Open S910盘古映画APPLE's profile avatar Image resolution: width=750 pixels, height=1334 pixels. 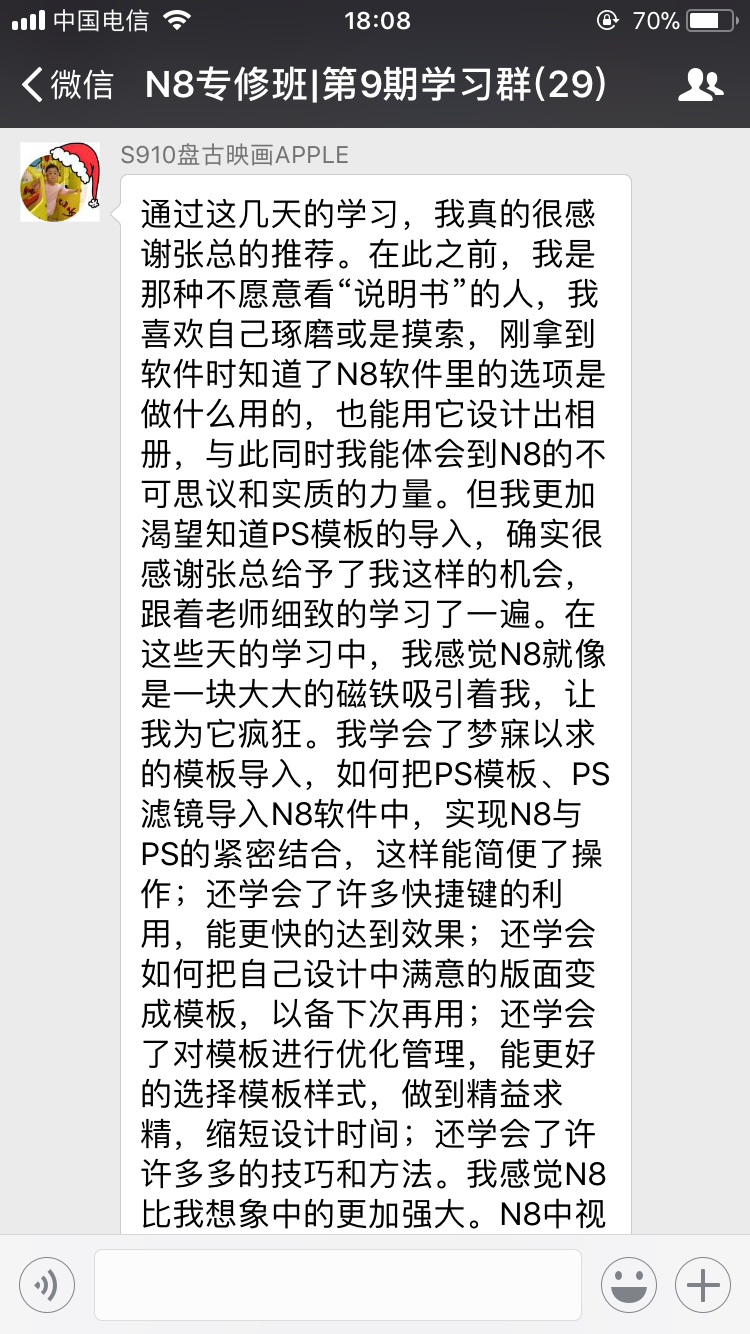coord(60,182)
